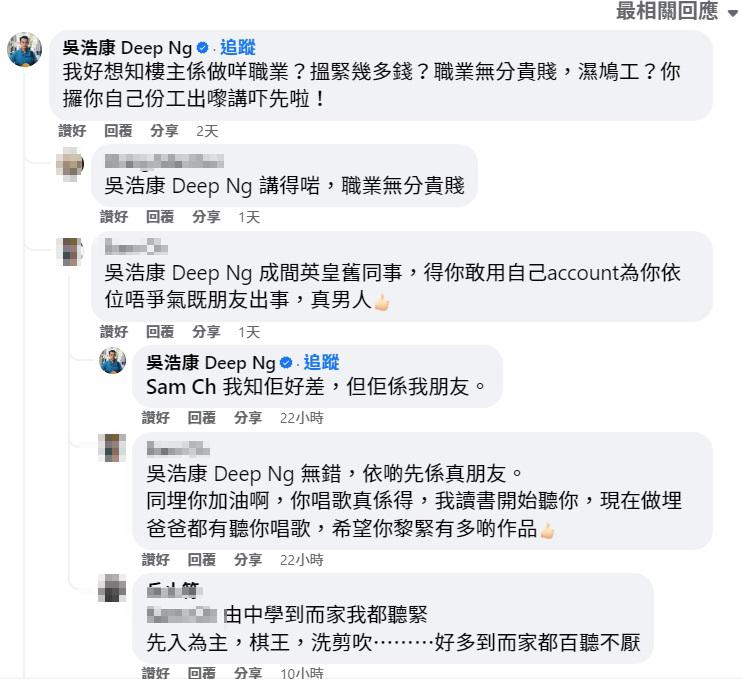Image resolution: width=742 pixels, height=682 pixels.
Task: Like the comment mentioning 英皇舊同事
Action: click(x=114, y=332)
